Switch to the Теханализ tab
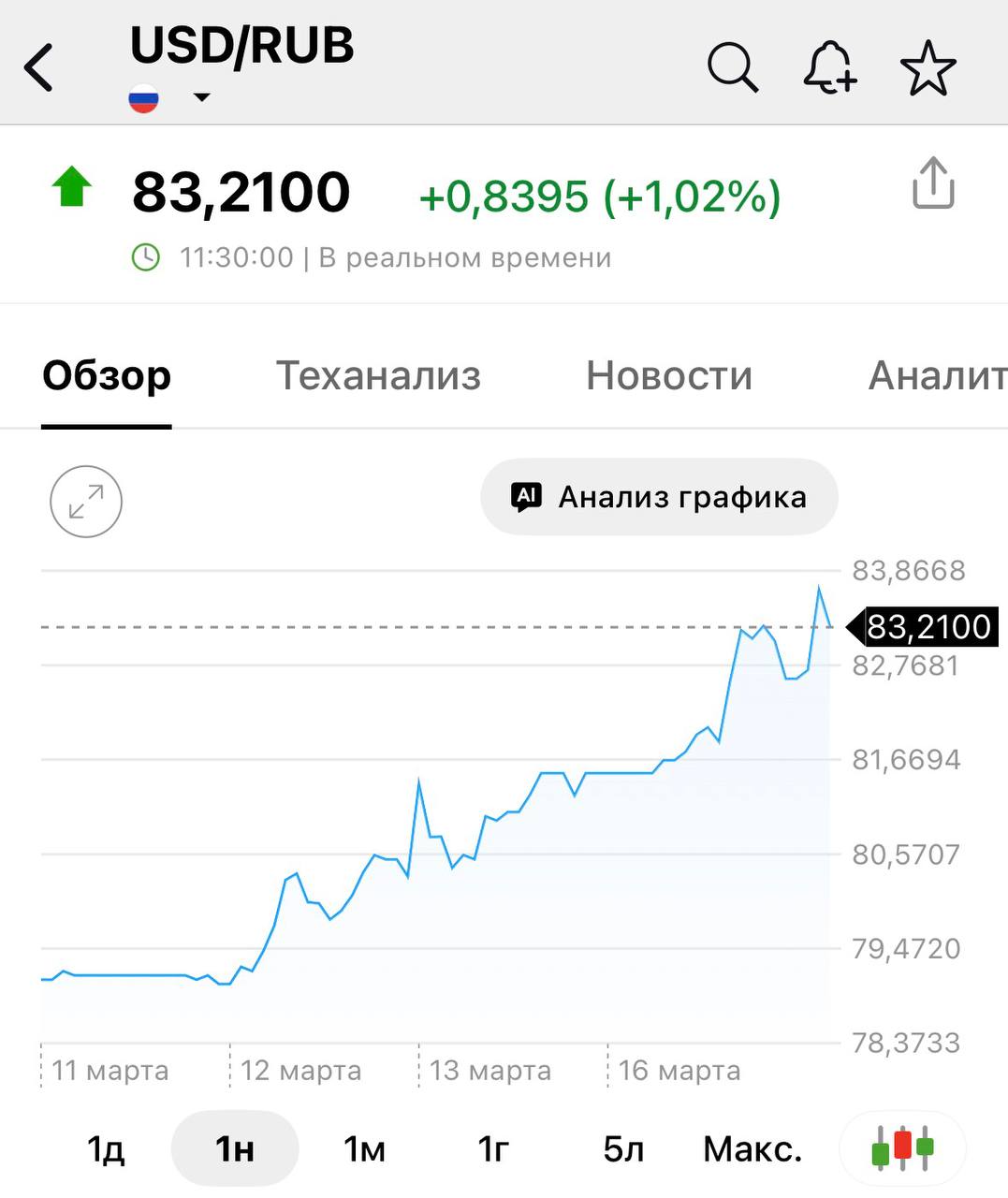 [378, 376]
